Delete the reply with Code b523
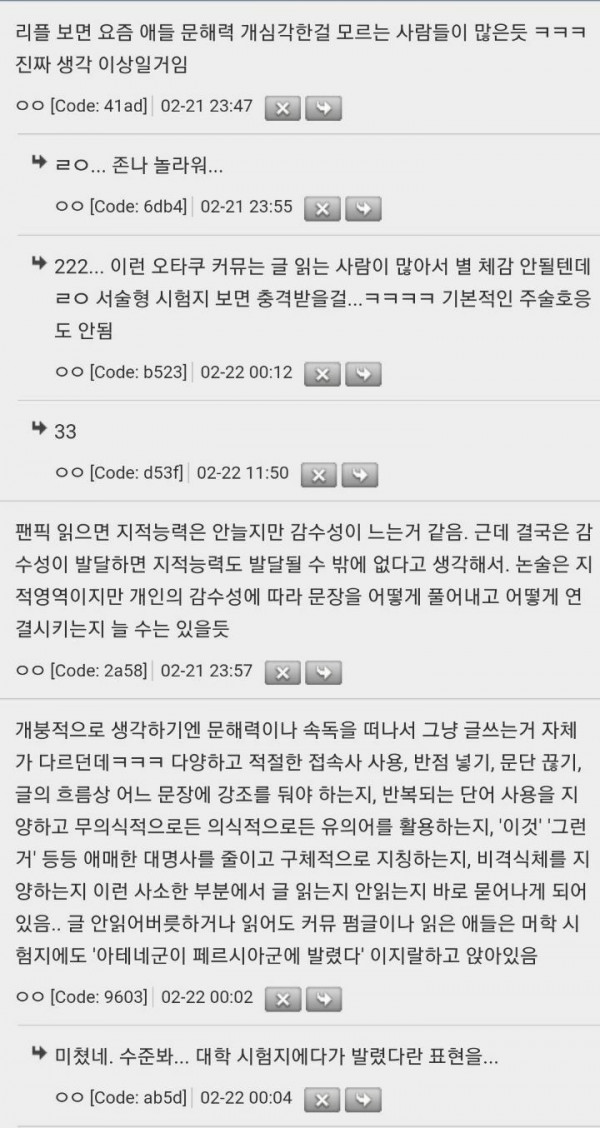600x1128 pixels. 322,374
